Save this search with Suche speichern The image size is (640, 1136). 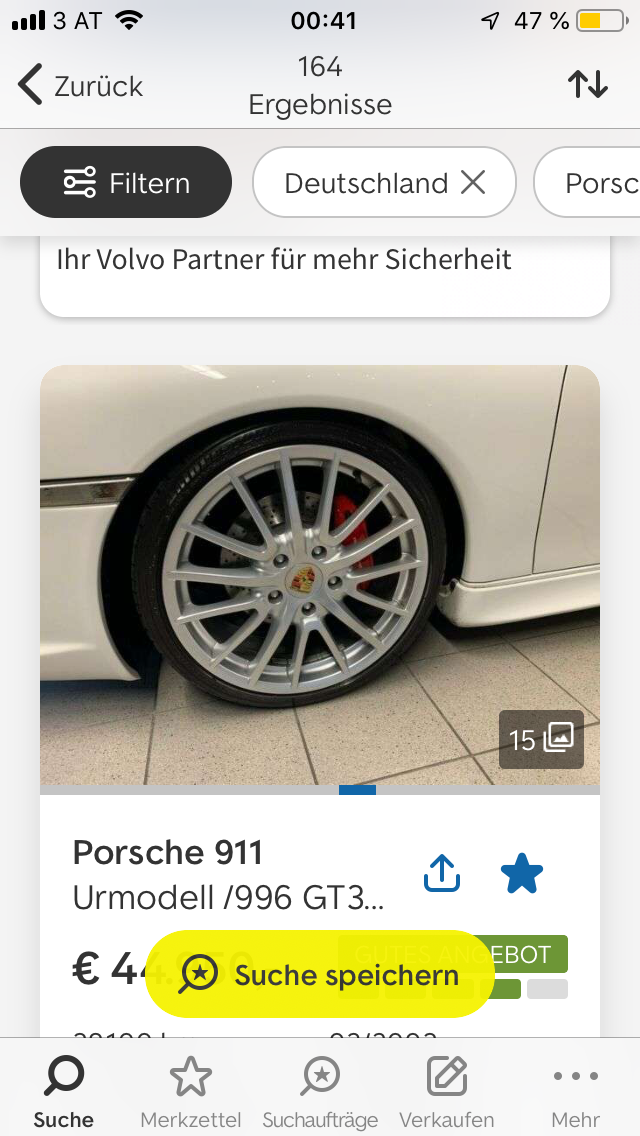point(320,975)
